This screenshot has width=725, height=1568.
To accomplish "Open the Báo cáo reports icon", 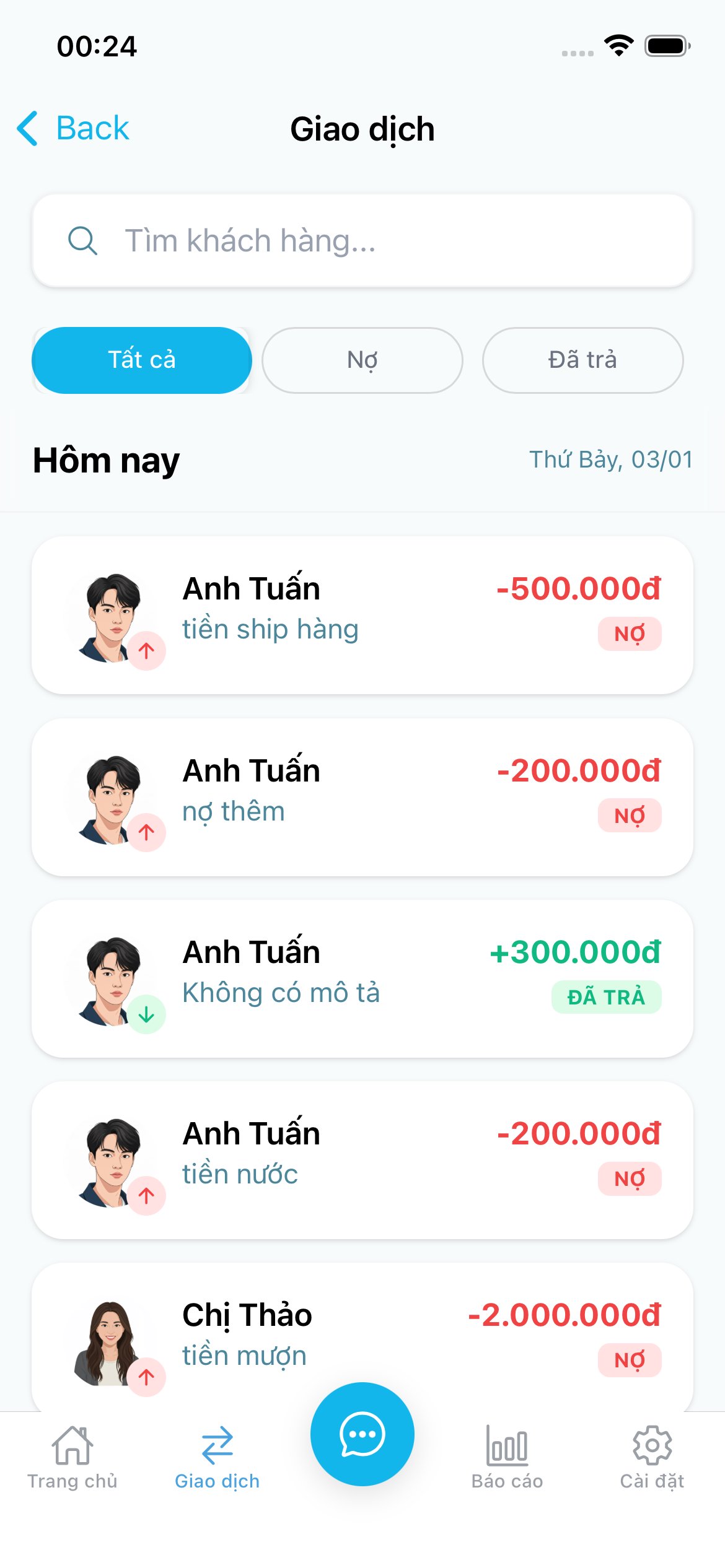I will (x=506, y=1449).
